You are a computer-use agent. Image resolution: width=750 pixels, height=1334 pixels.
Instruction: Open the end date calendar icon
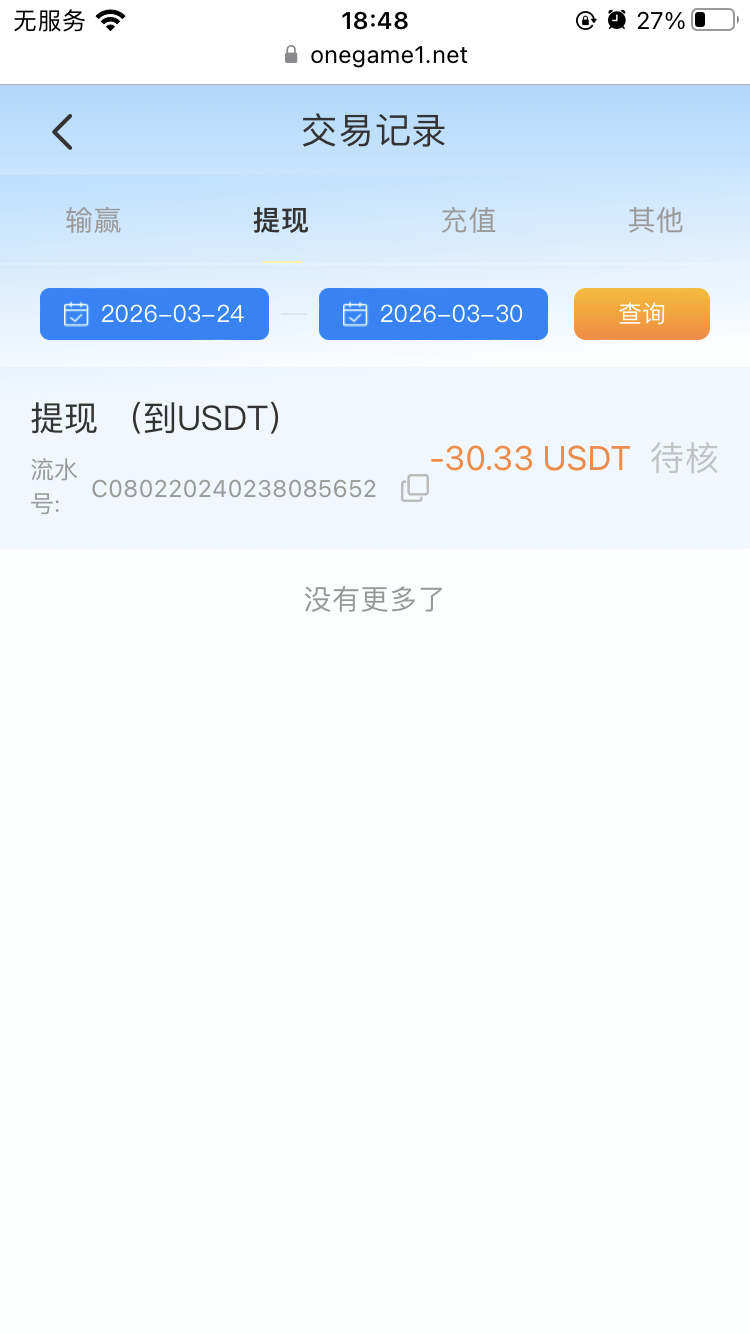[354, 313]
